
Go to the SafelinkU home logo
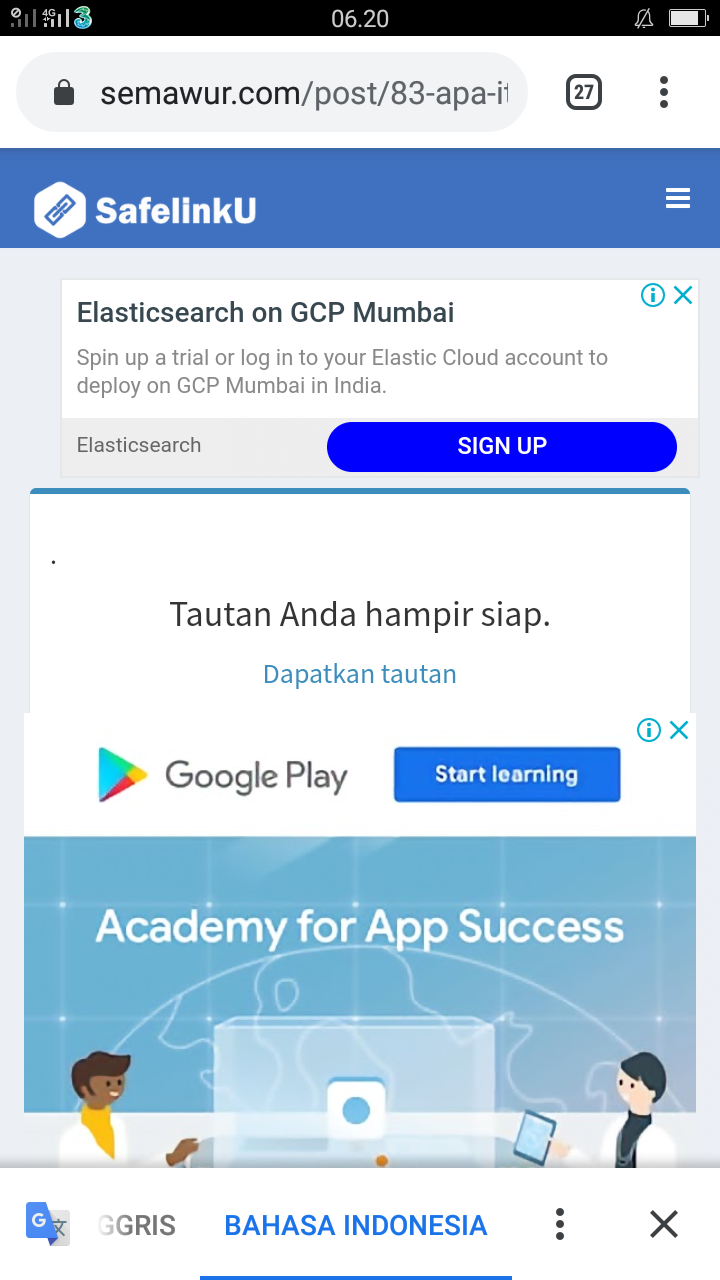click(146, 210)
